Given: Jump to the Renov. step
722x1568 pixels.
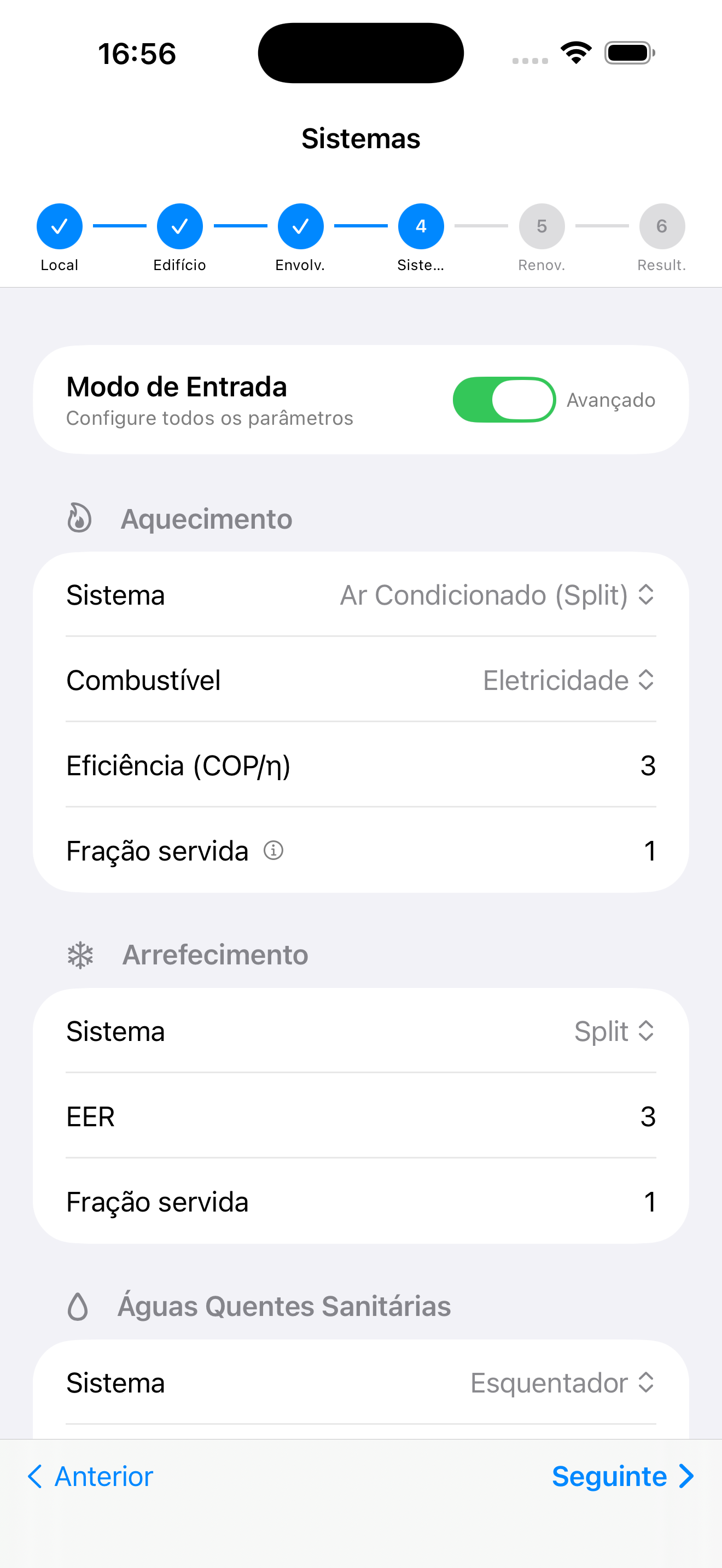Looking at the screenshot, I should (541, 226).
